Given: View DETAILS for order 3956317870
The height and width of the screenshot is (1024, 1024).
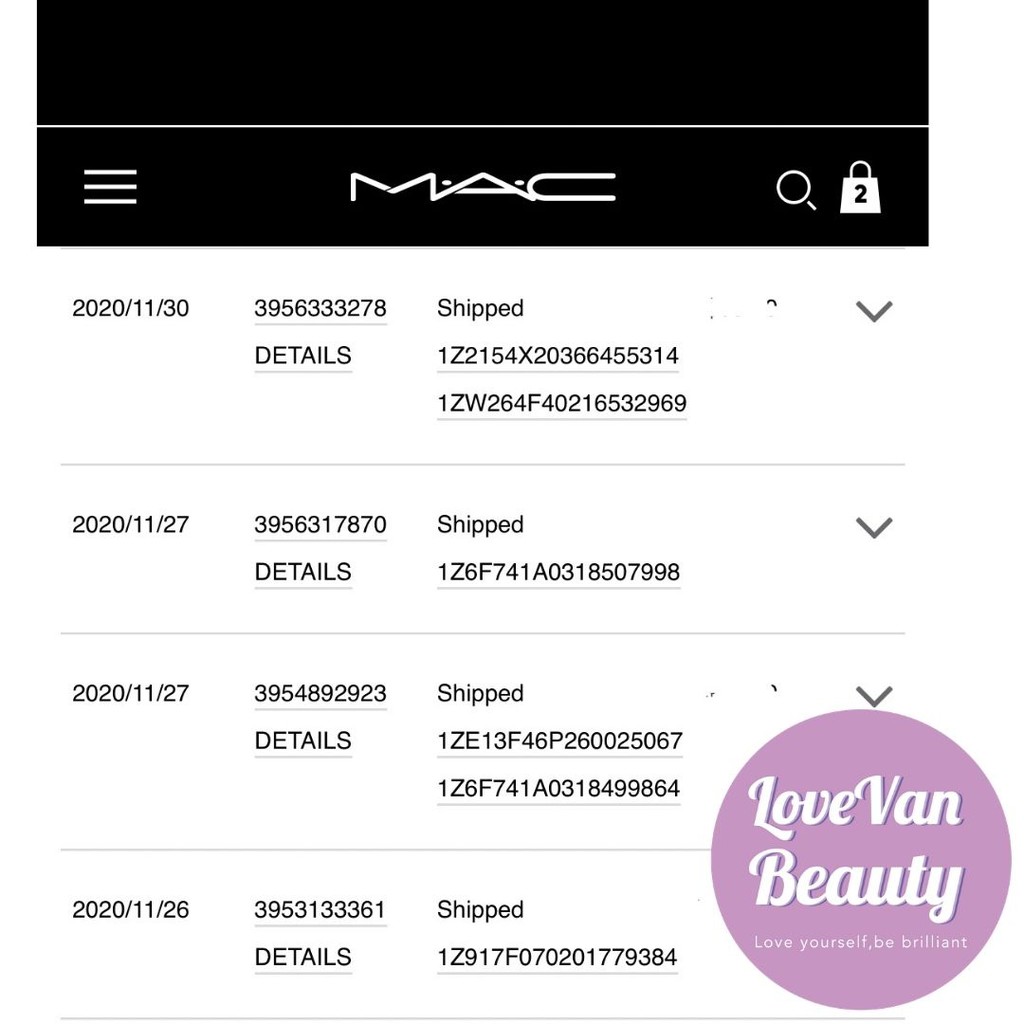Looking at the screenshot, I should pos(303,572).
